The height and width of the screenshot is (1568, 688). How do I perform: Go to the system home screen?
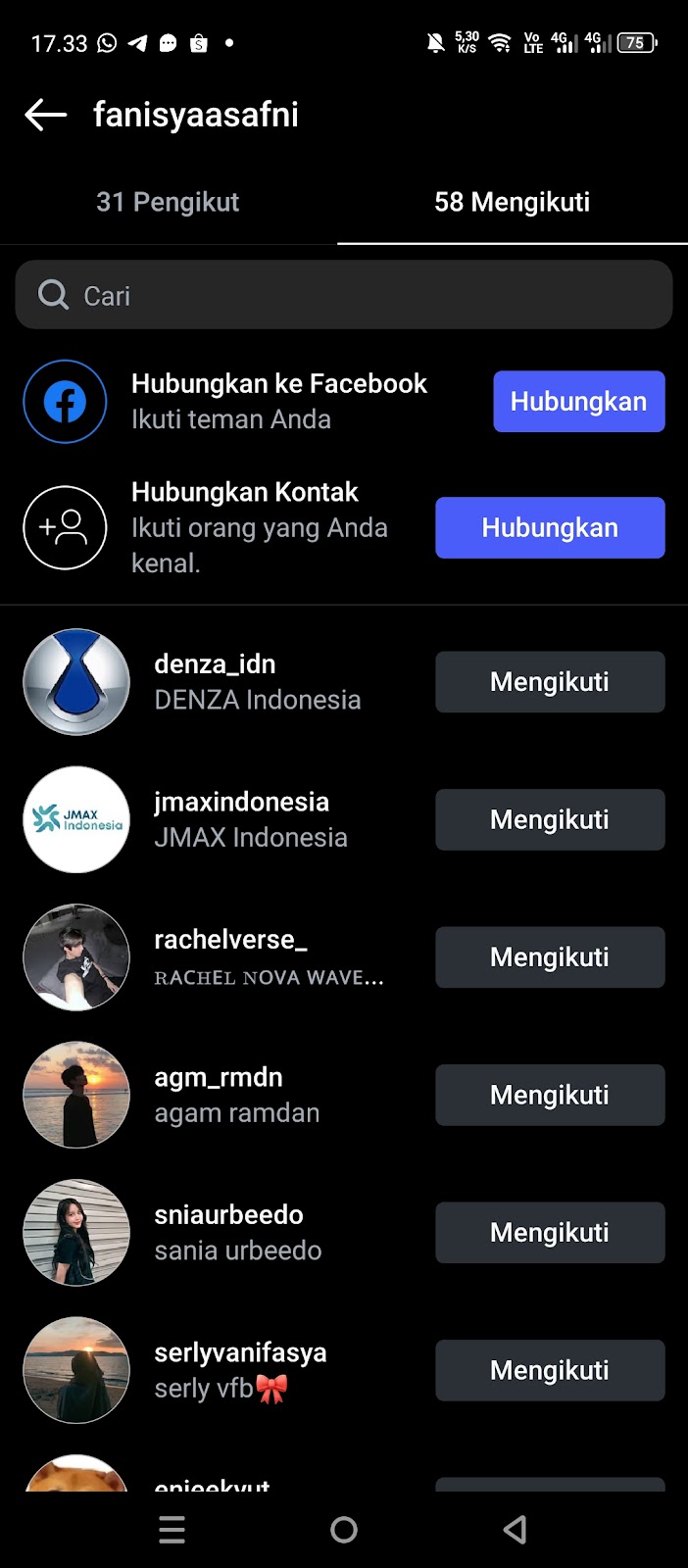tap(344, 1530)
